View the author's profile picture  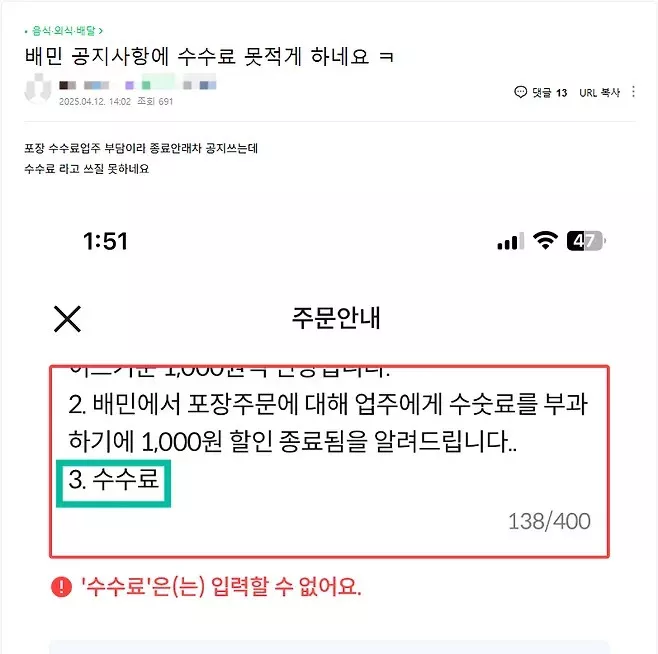pos(38,89)
